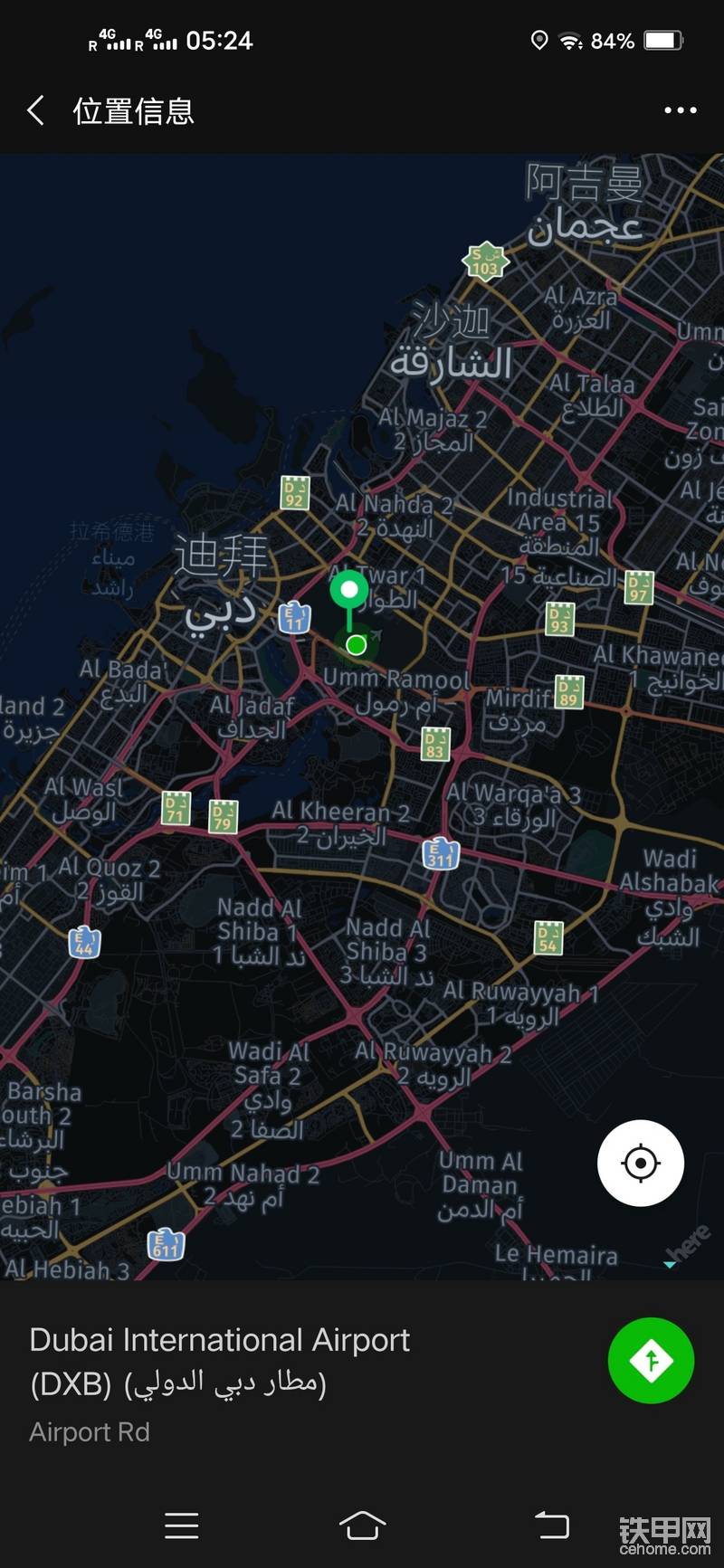Open the three-dot overflow menu

pos(680,110)
